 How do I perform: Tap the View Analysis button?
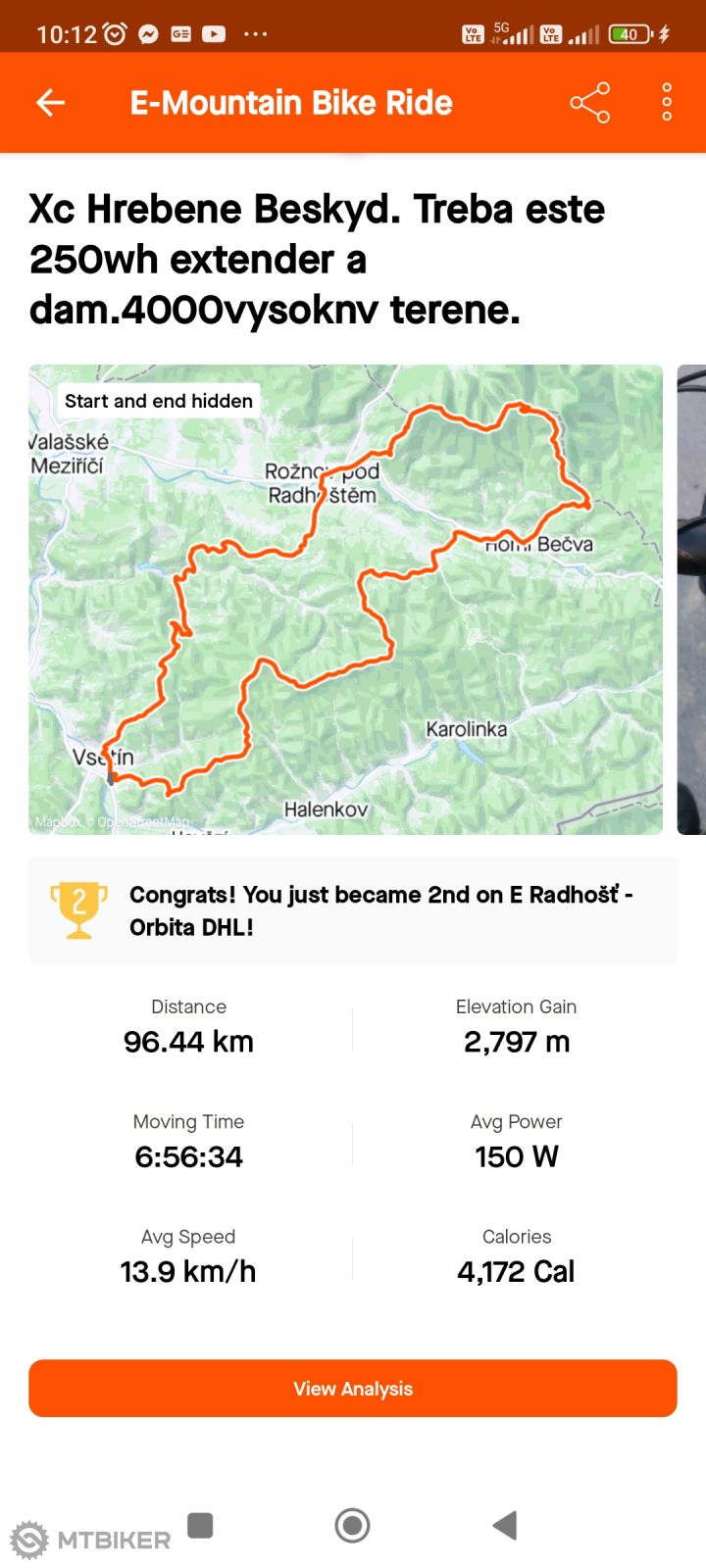pyautogui.click(x=353, y=1388)
